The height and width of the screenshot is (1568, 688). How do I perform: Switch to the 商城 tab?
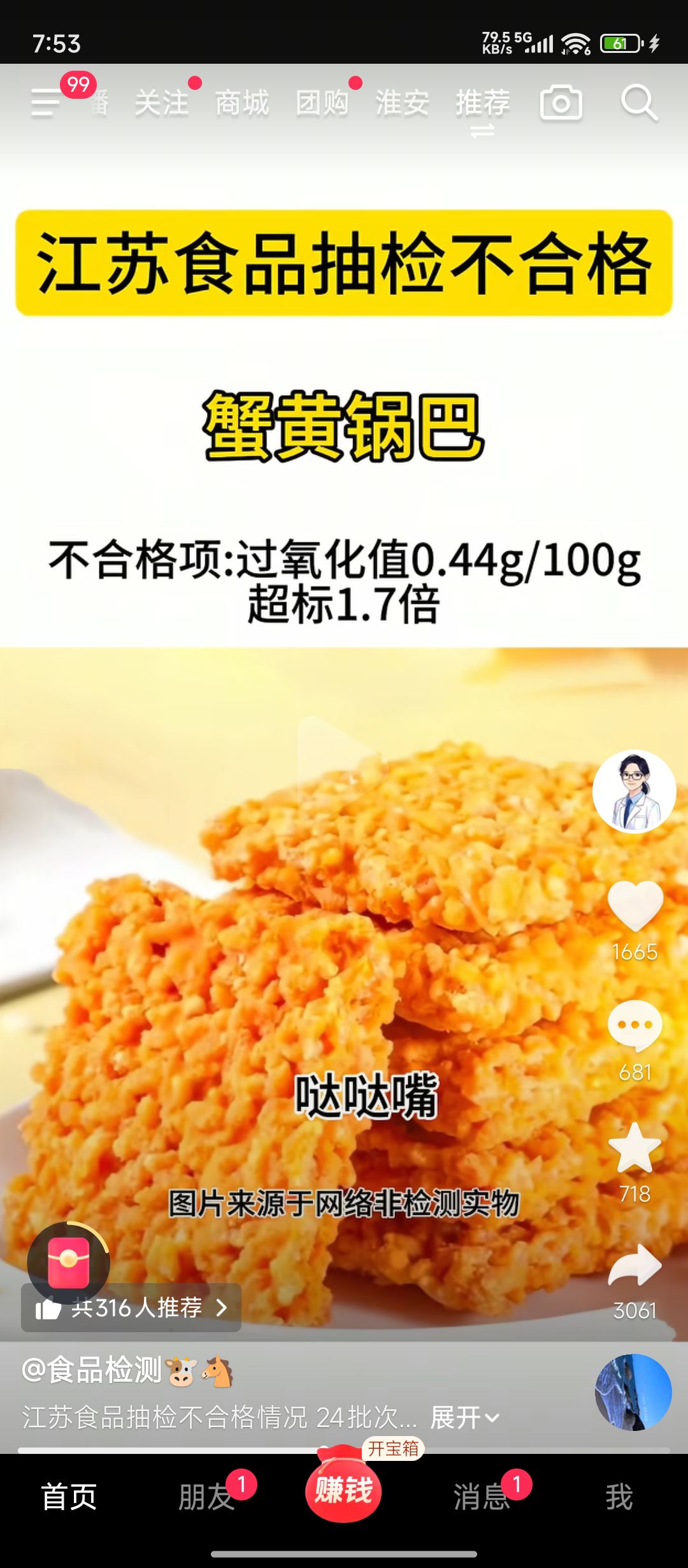pos(242,103)
